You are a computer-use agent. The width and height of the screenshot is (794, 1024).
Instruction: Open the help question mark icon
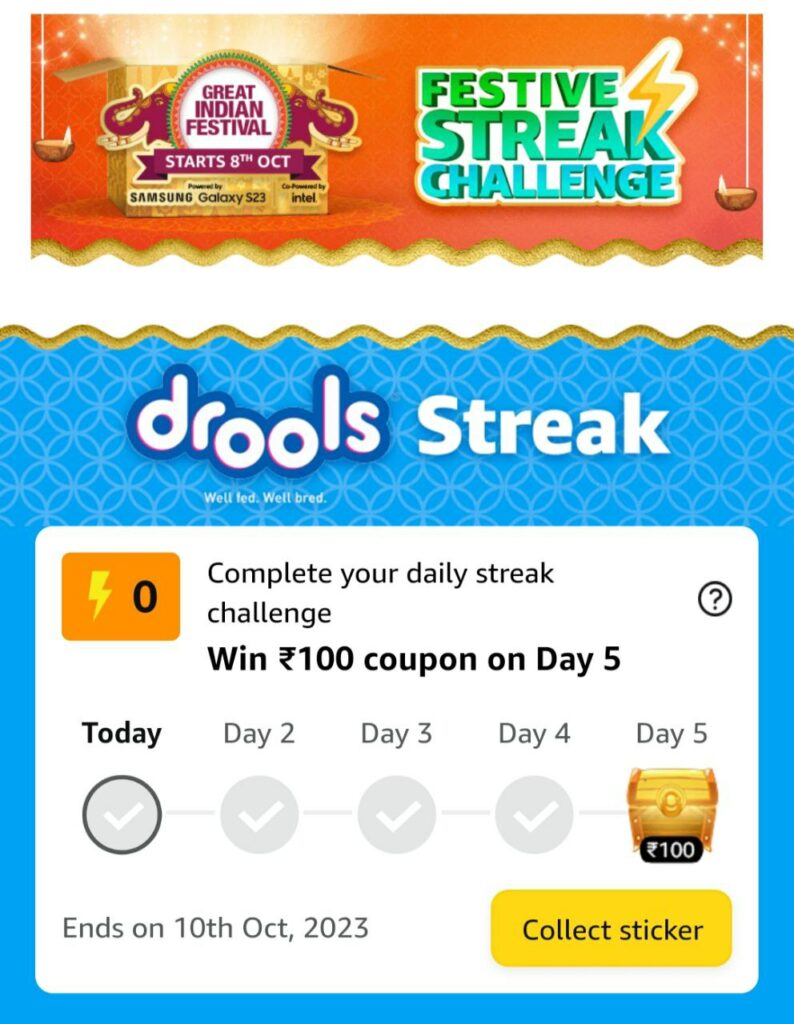714,600
